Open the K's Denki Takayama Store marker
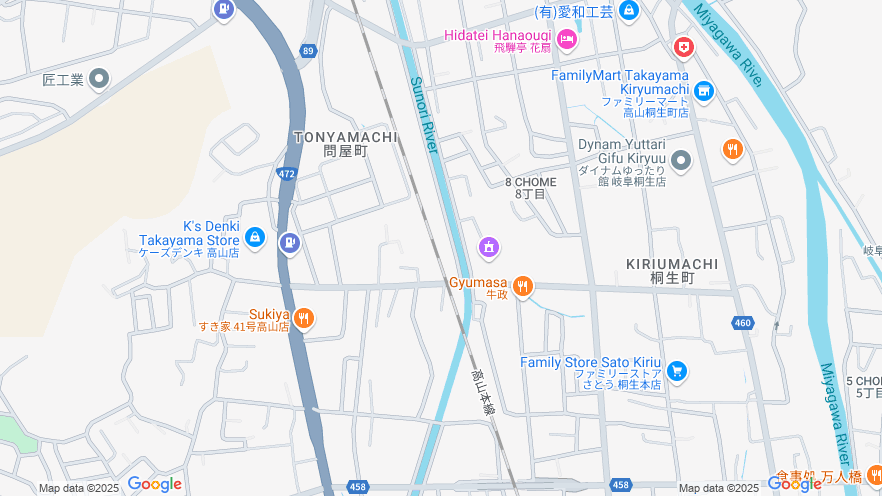The width and height of the screenshot is (882, 496). 255,238
